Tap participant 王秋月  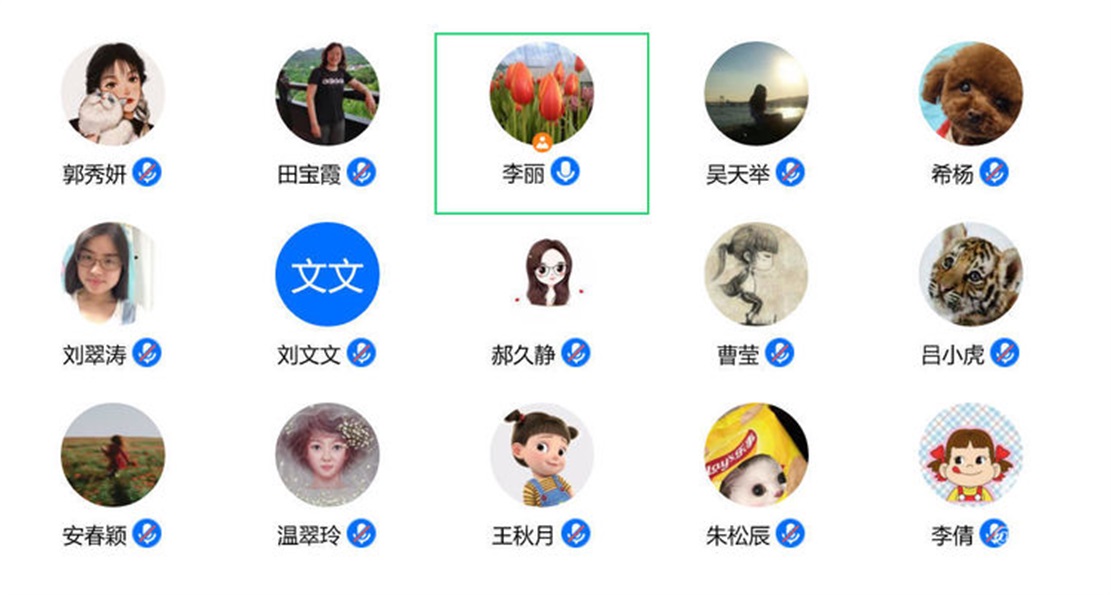(x=541, y=455)
